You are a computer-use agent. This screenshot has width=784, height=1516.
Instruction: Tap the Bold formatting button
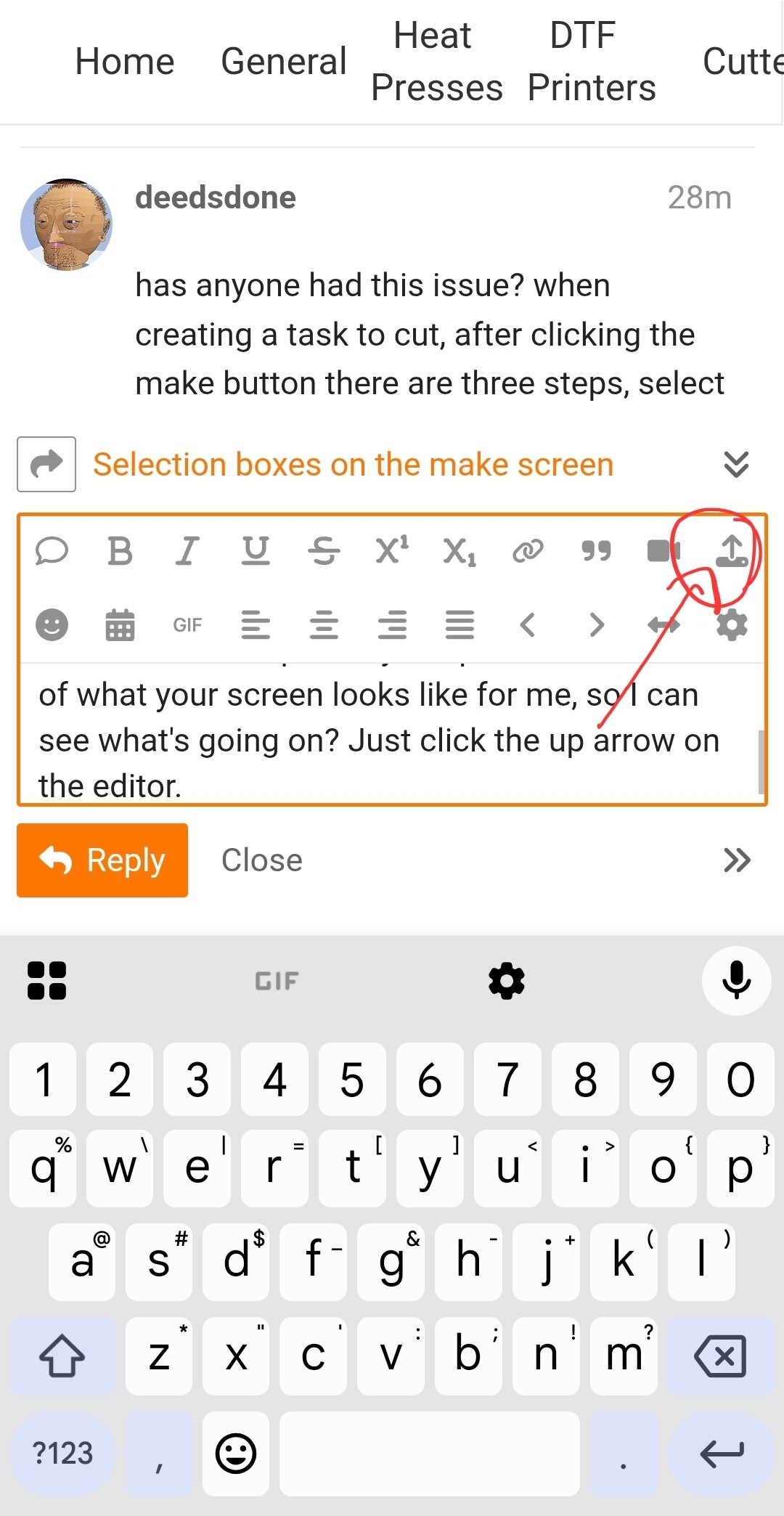click(x=120, y=551)
